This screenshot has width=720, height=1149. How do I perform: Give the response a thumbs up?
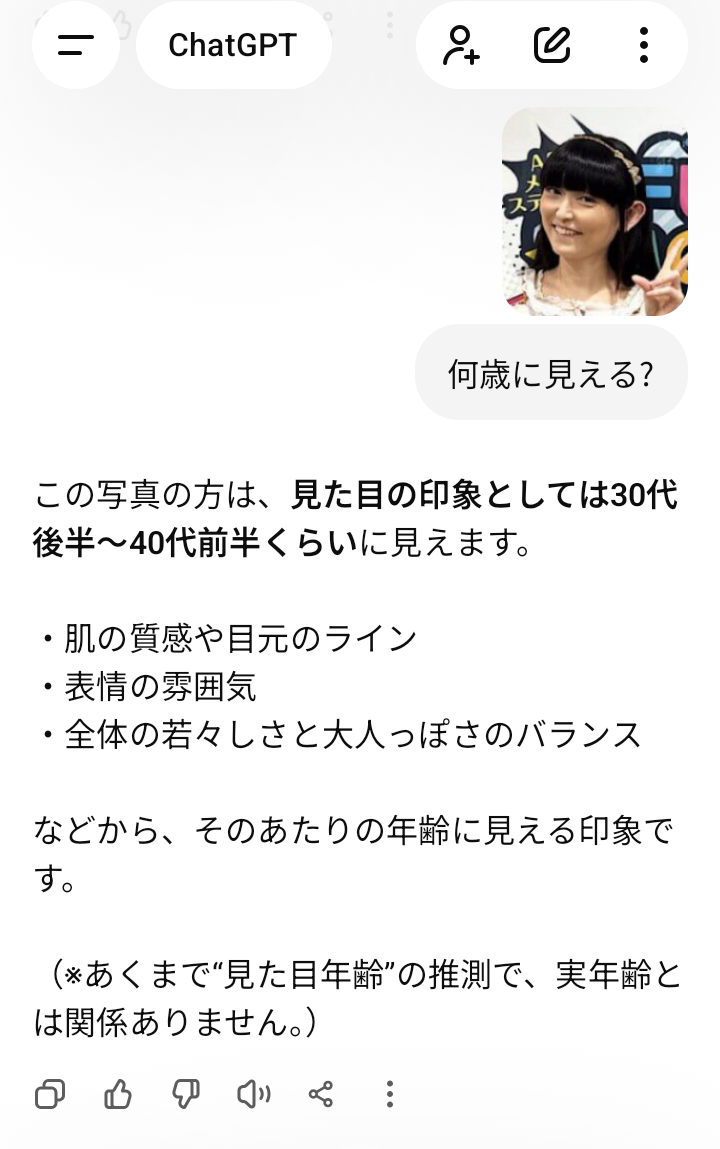(118, 1094)
